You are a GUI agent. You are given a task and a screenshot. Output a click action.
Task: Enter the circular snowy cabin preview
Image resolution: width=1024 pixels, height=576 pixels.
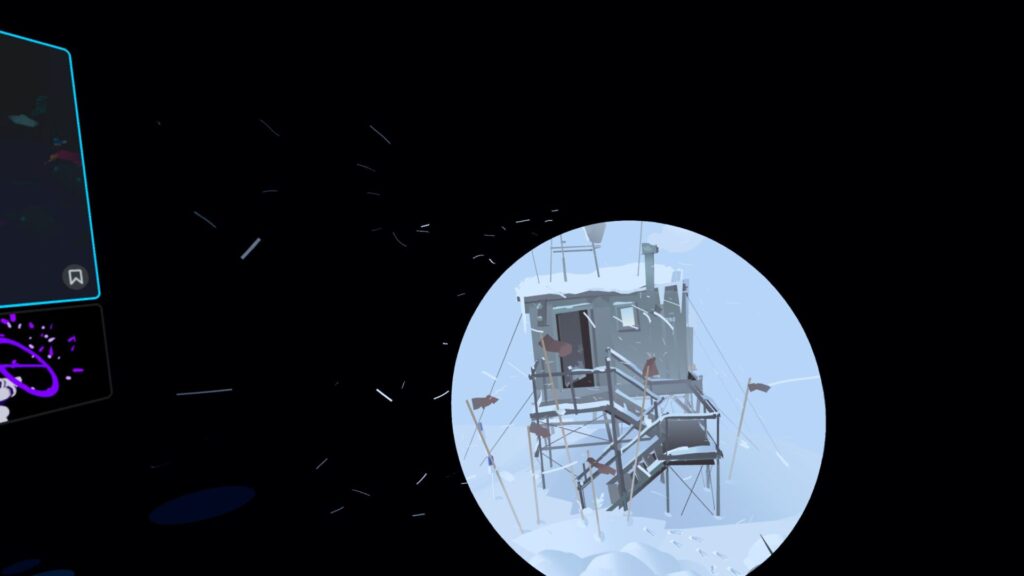[x=637, y=400]
